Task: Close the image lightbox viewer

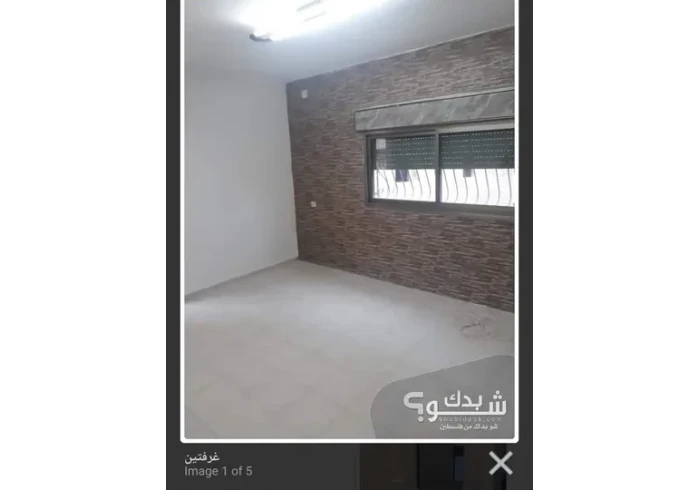Action: tap(500, 462)
